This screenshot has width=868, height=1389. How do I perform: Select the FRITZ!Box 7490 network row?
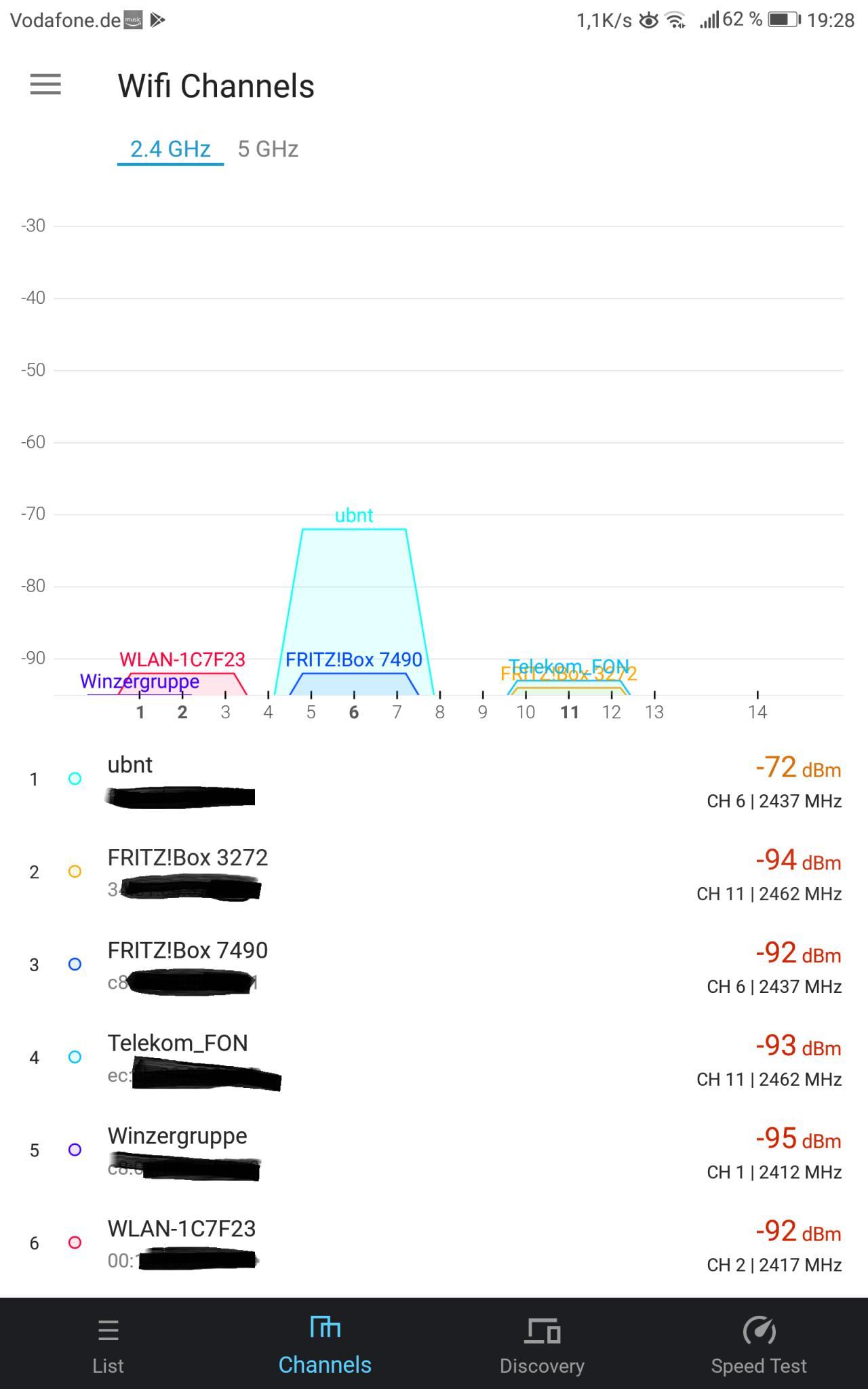434,966
